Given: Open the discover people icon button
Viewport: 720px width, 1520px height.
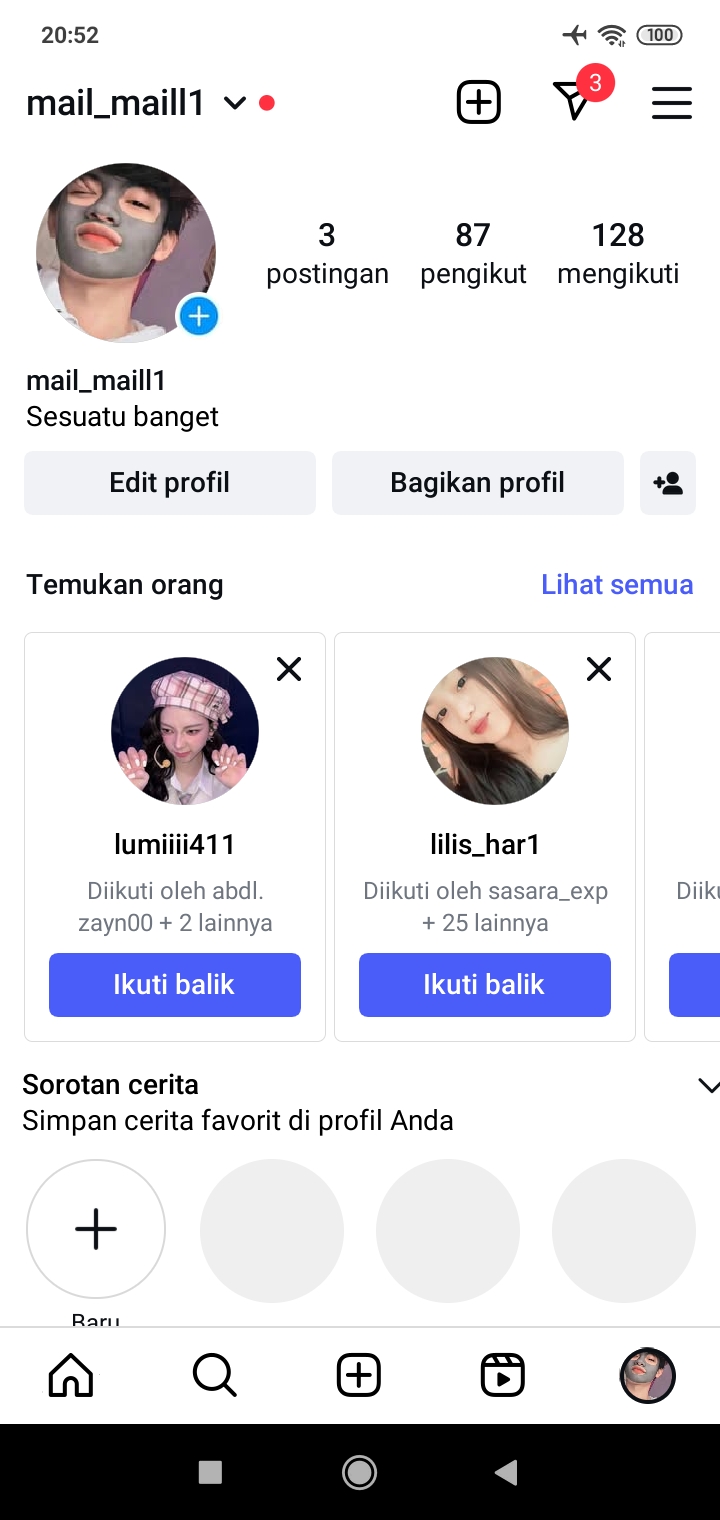Looking at the screenshot, I should [668, 483].
